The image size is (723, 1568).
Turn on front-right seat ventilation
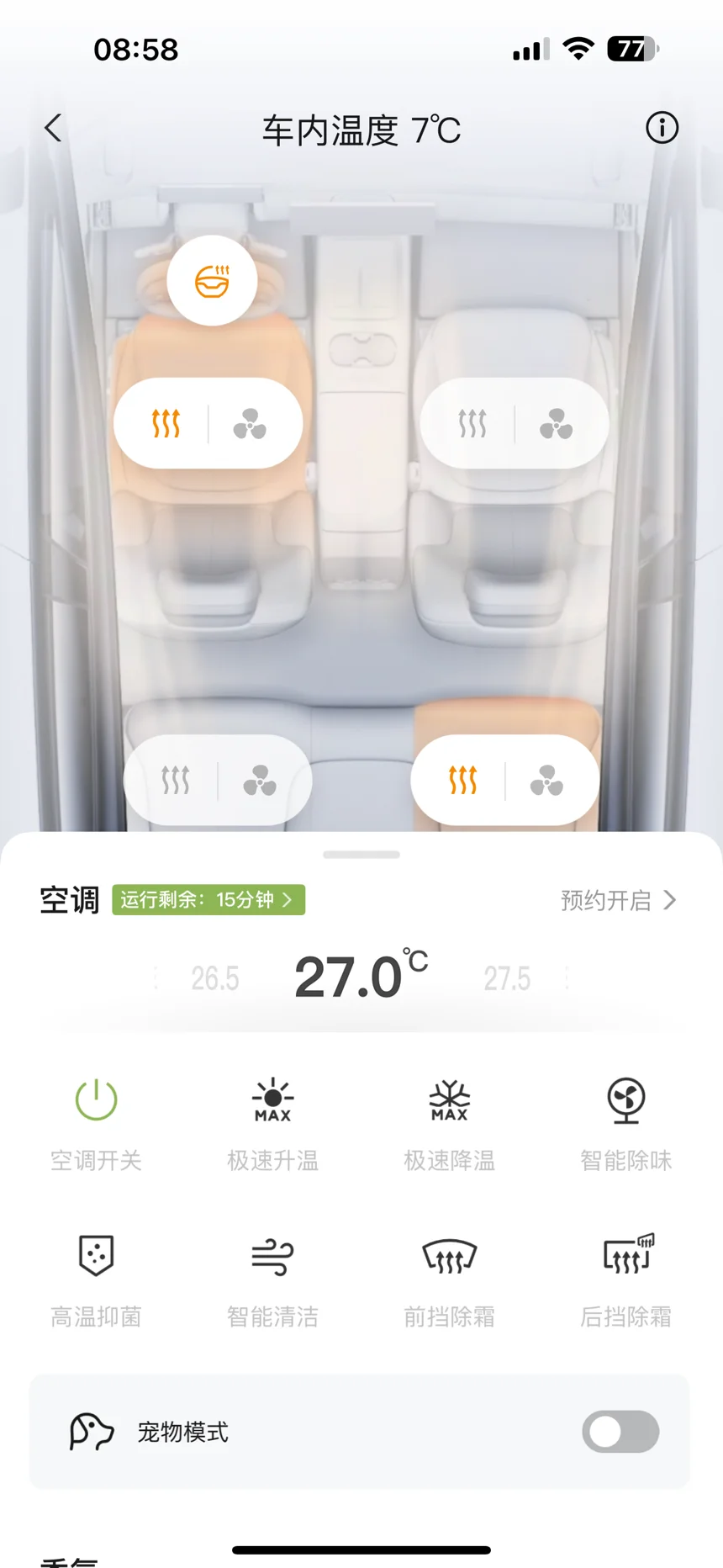point(556,424)
